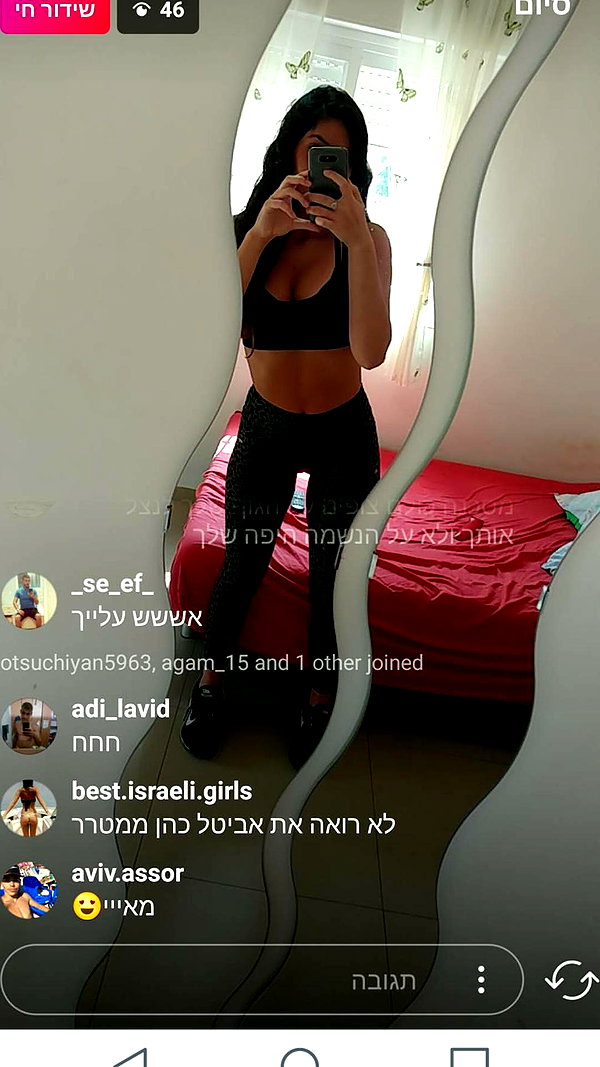Go to the system home screen
The width and height of the screenshot is (600, 1067).
(x=300, y=1057)
